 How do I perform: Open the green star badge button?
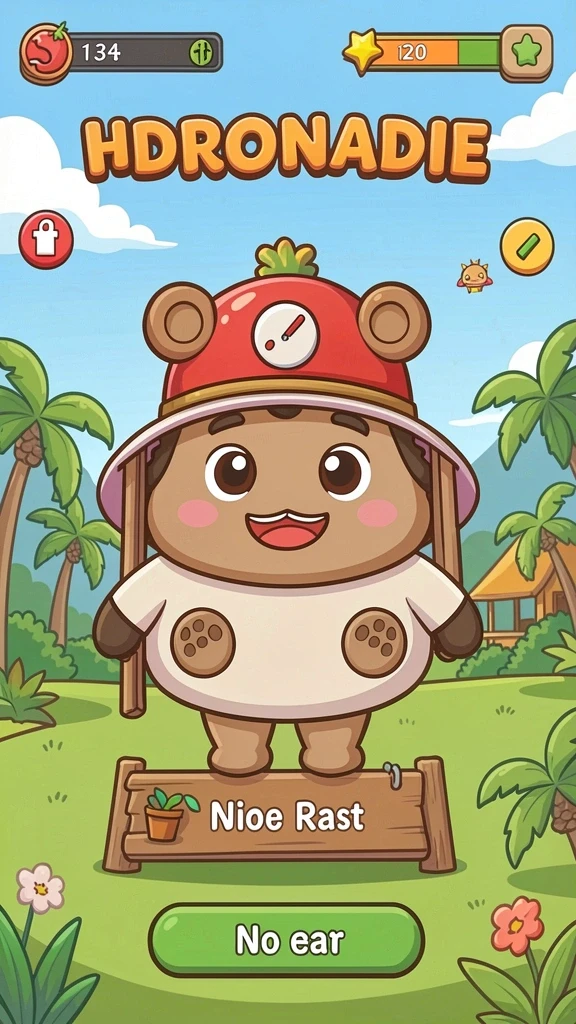[527, 52]
